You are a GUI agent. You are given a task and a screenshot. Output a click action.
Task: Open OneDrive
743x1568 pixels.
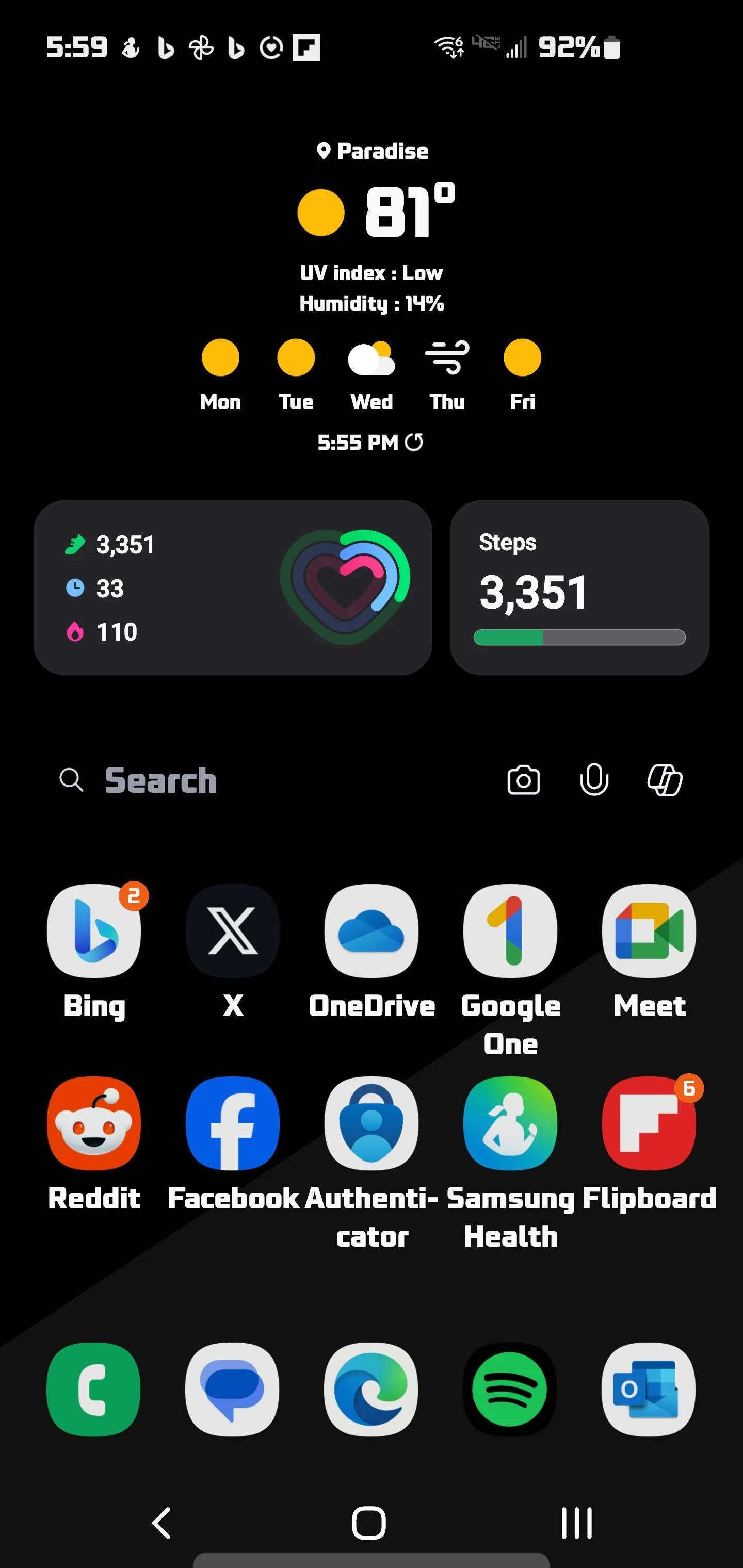pyautogui.click(x=372, y=930)
